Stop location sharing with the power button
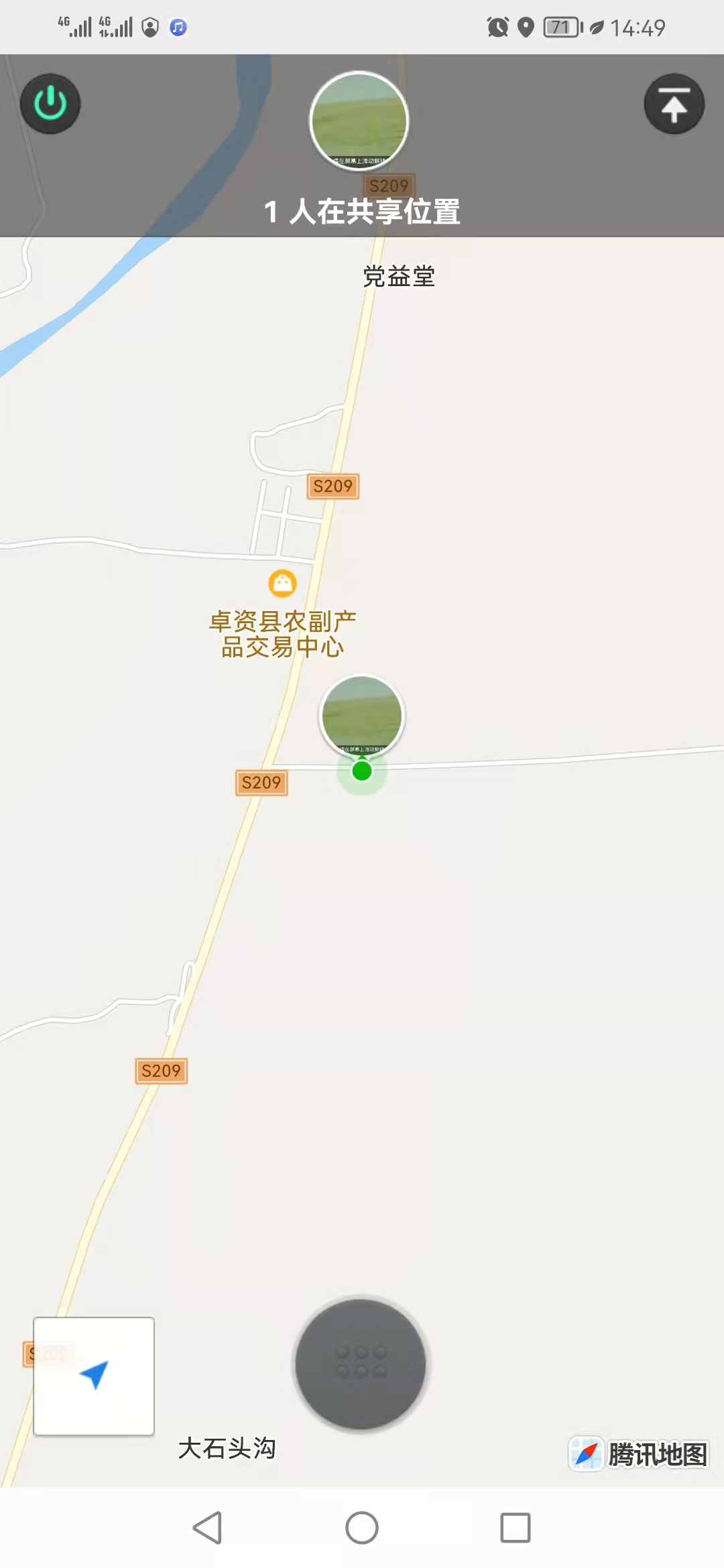The width and height of the screenshot is (724, 1568). [x=50, y=104]
